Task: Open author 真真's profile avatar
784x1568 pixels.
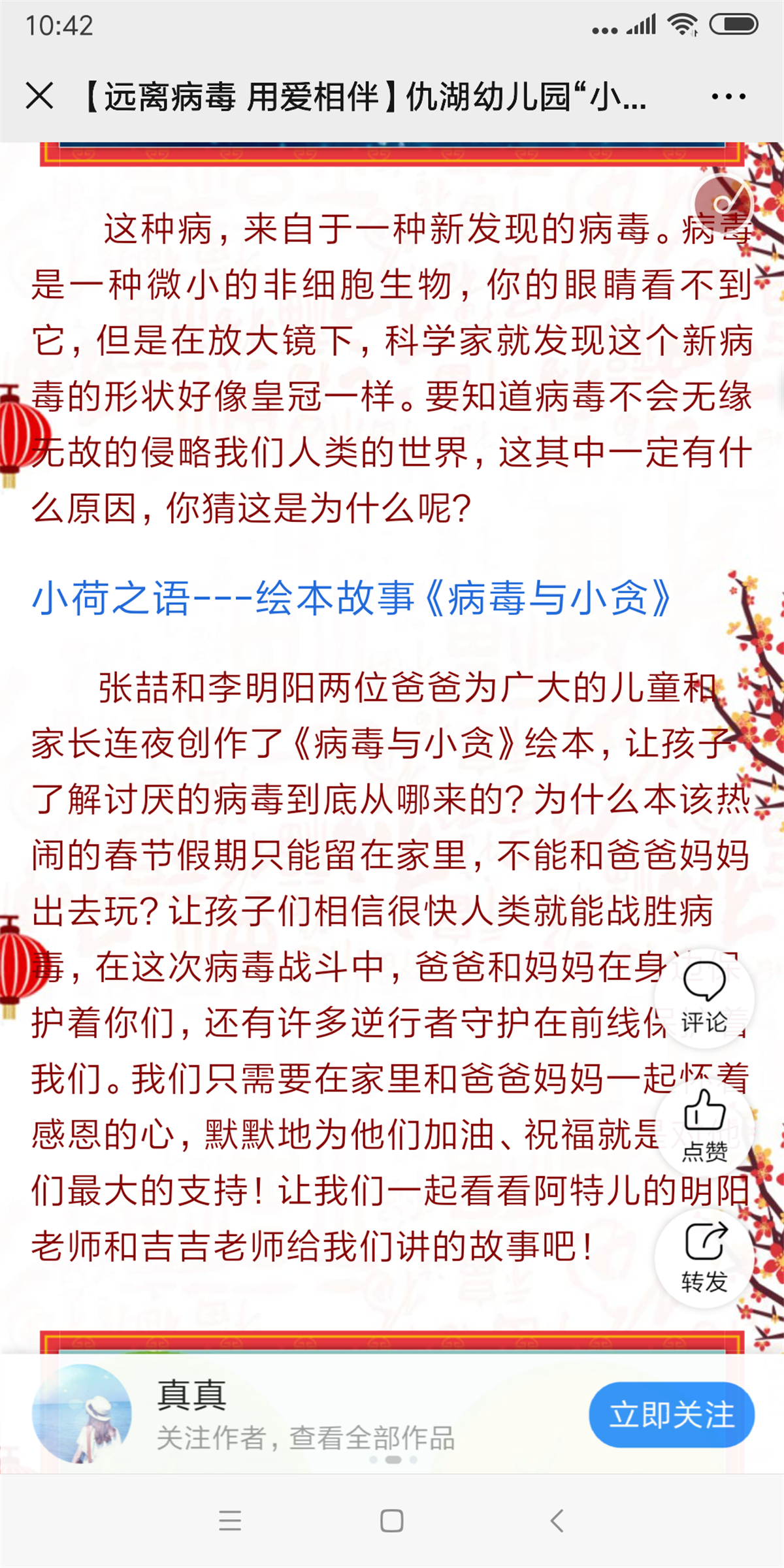Action: (x=82, y=1413)
